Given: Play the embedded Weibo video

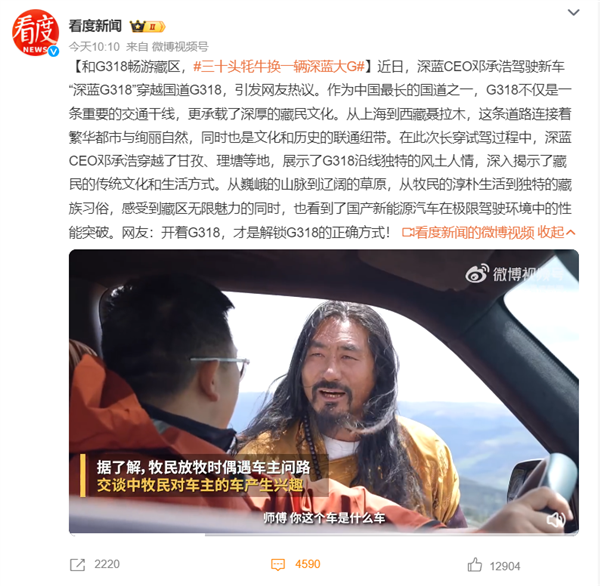Looking at the screenshot, I should click(x=323, y=390).
